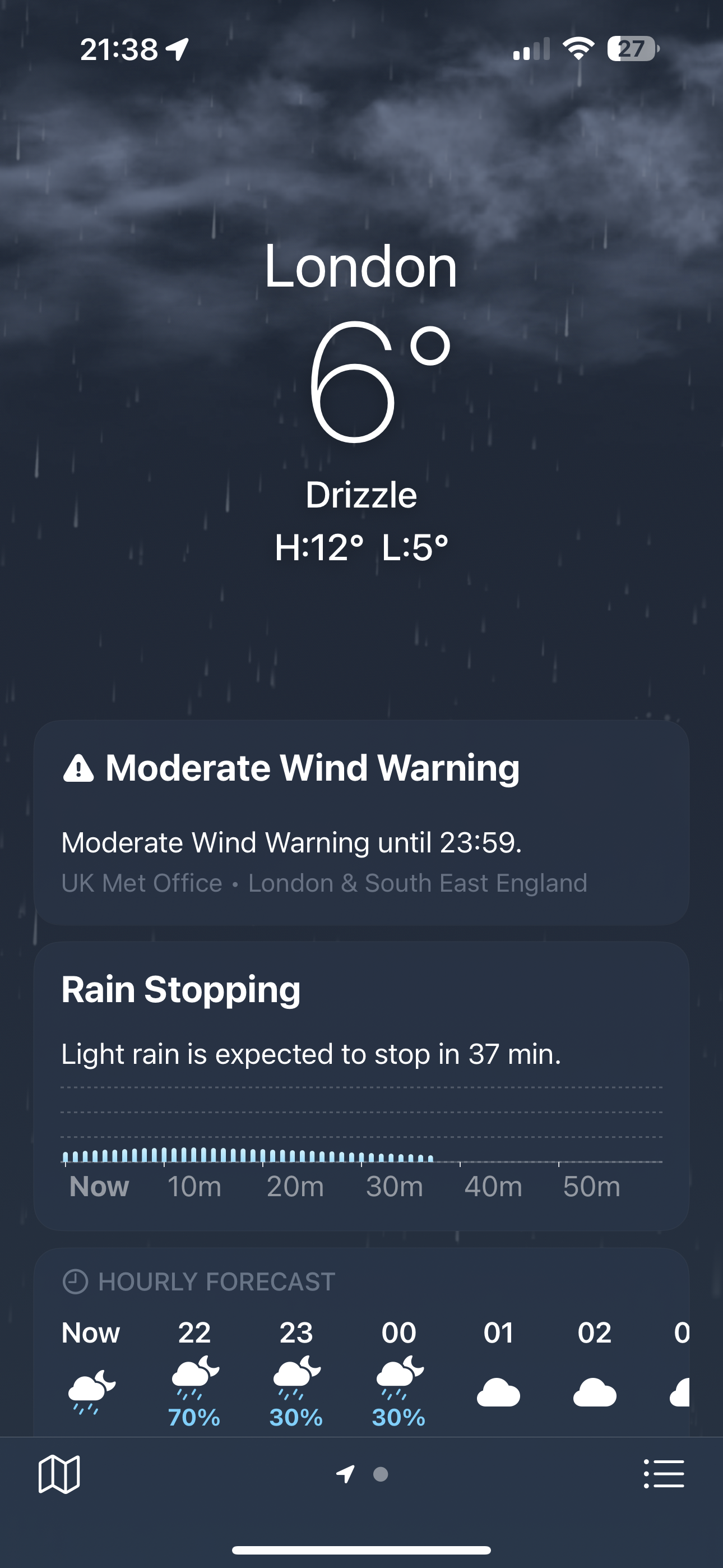Viewport: 723px width, 1568px height.
Task: Open the Moderate Wind Warning alert
Action: (361, 822)
